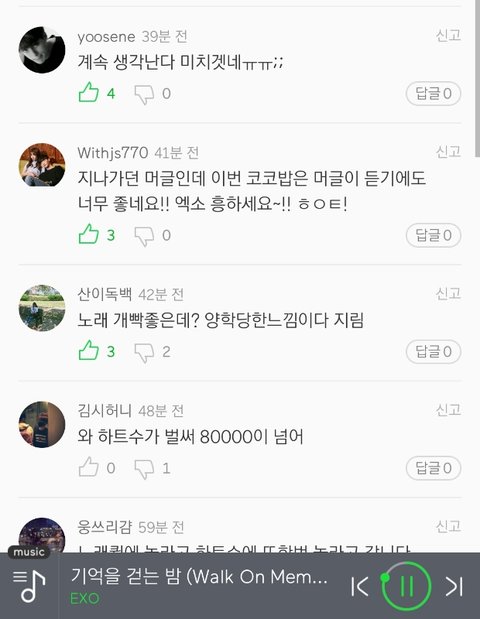Viewport: 480px width, 619px height.
Task: Skip to the next track
Action: (454, 586)
